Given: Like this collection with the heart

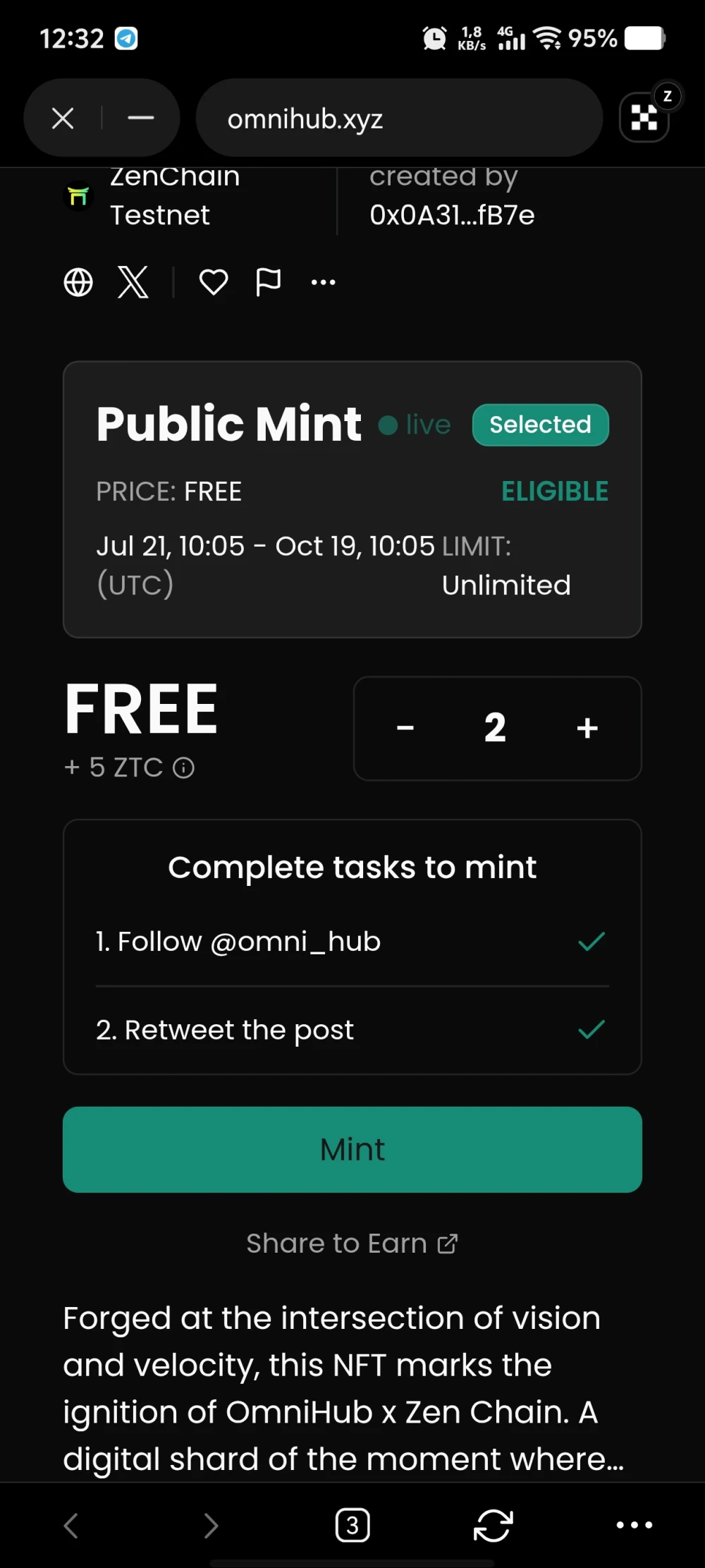Looking at the screenshot, I should coord(214,283).
